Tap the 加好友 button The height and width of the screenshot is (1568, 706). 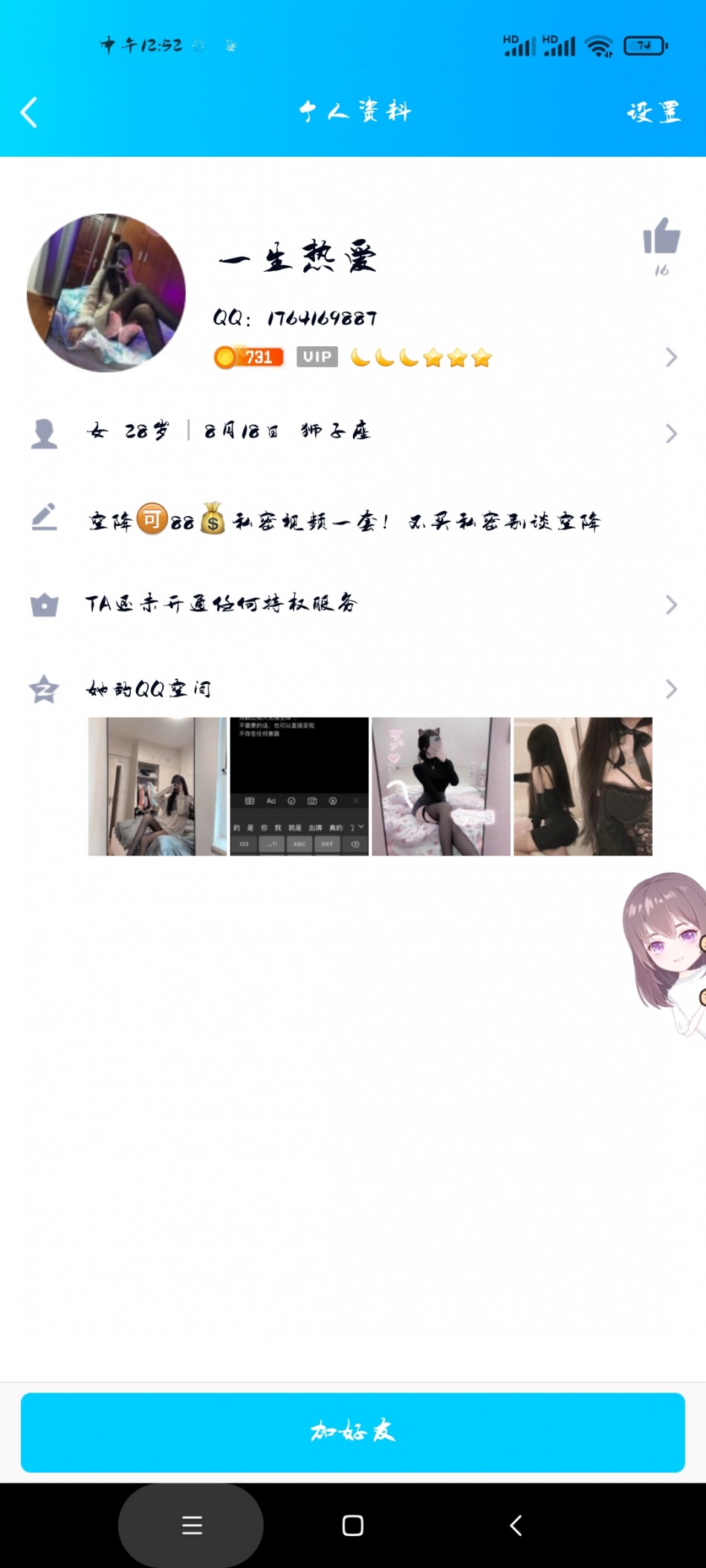tap(353, 1432)
